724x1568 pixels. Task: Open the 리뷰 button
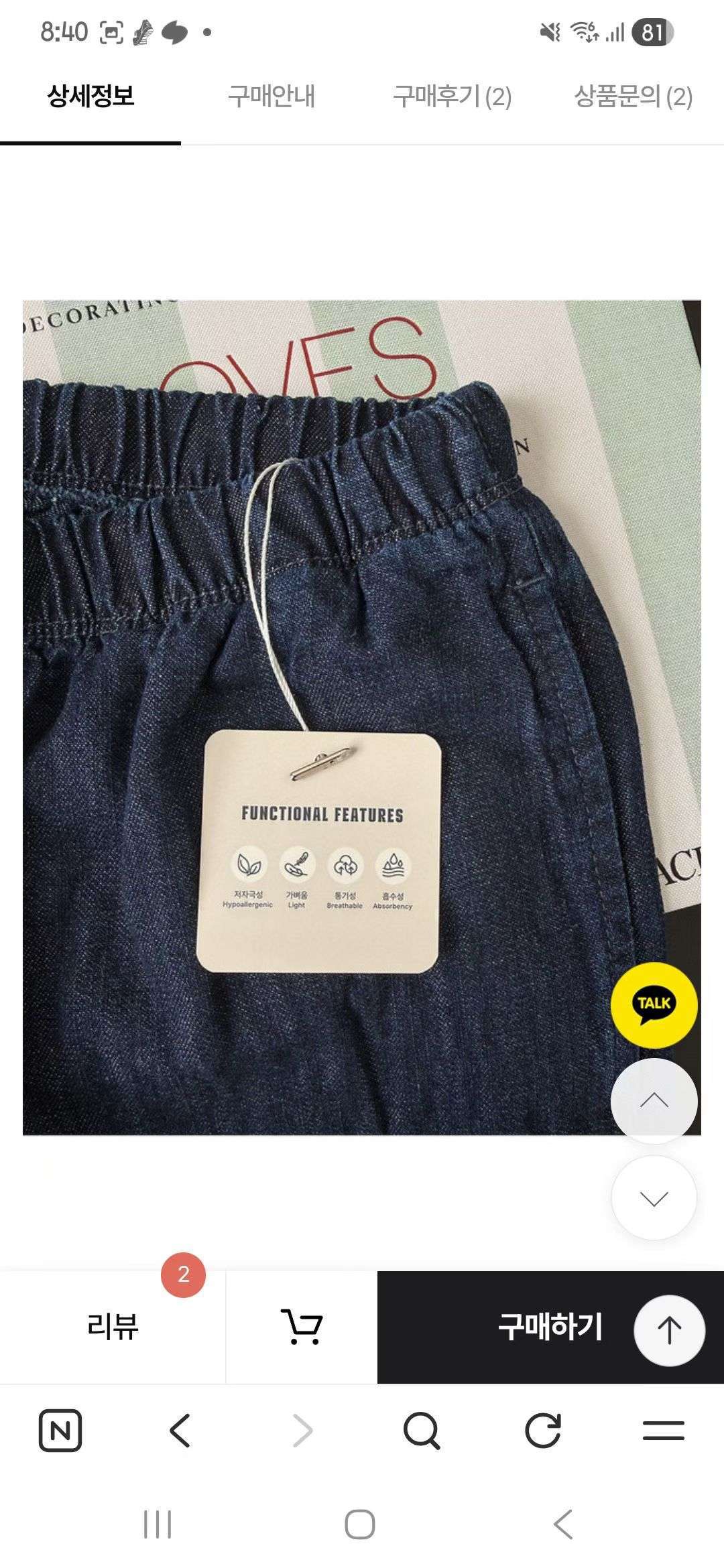pos(113,1327)
